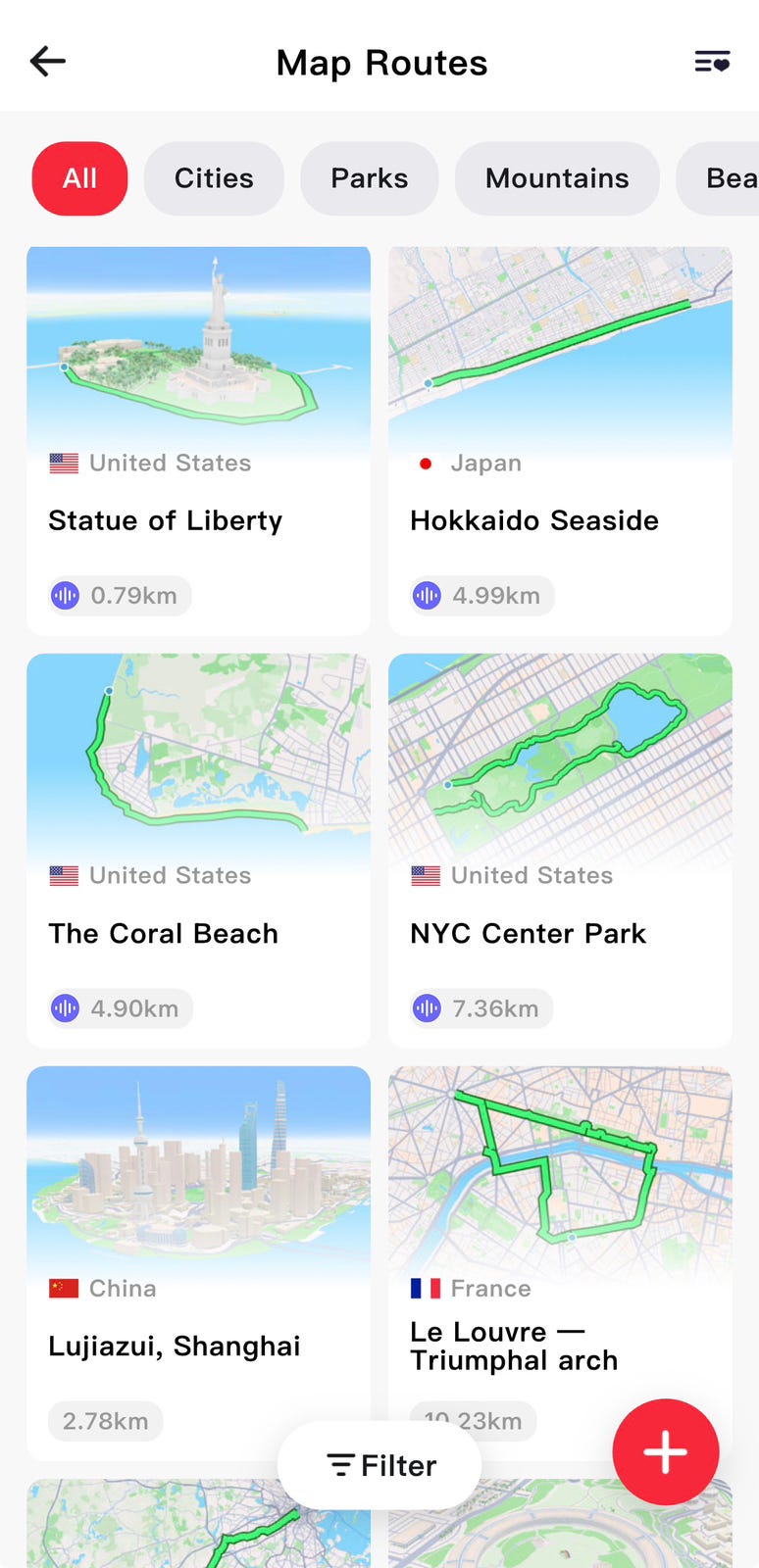
Task: Open the Filter button
Action: click(x=379, y=1465)
